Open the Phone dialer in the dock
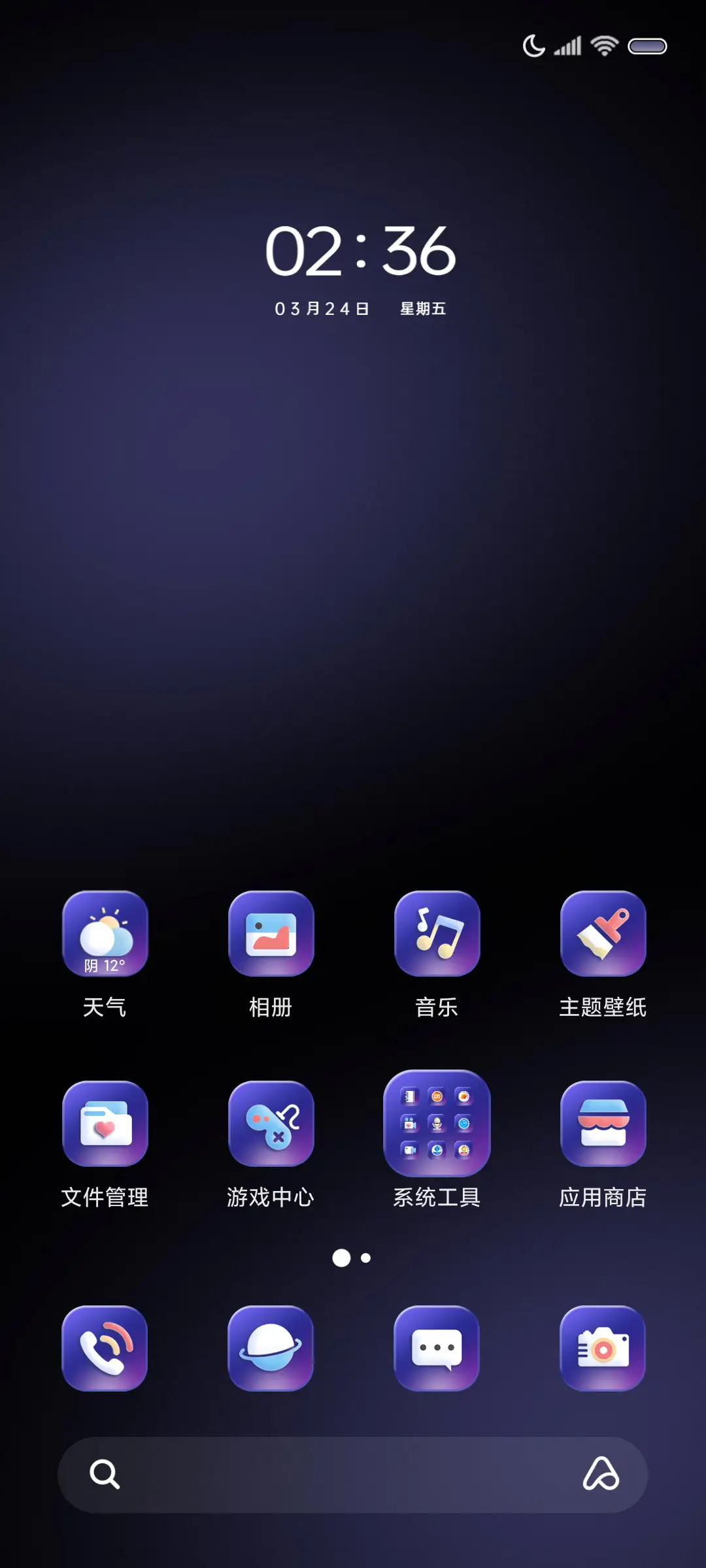This screenshot has width=706, height=1568. click(x=106, y=1350)
